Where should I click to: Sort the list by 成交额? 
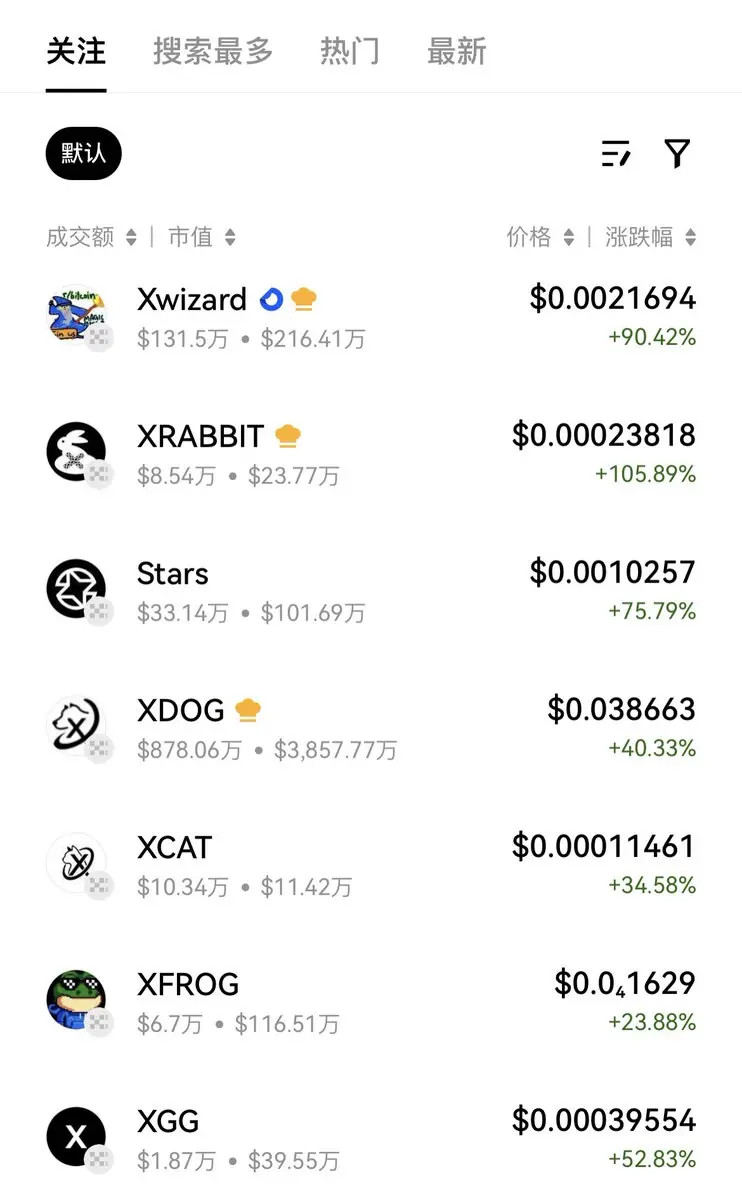pyautogui.click(x=91, y=237)
